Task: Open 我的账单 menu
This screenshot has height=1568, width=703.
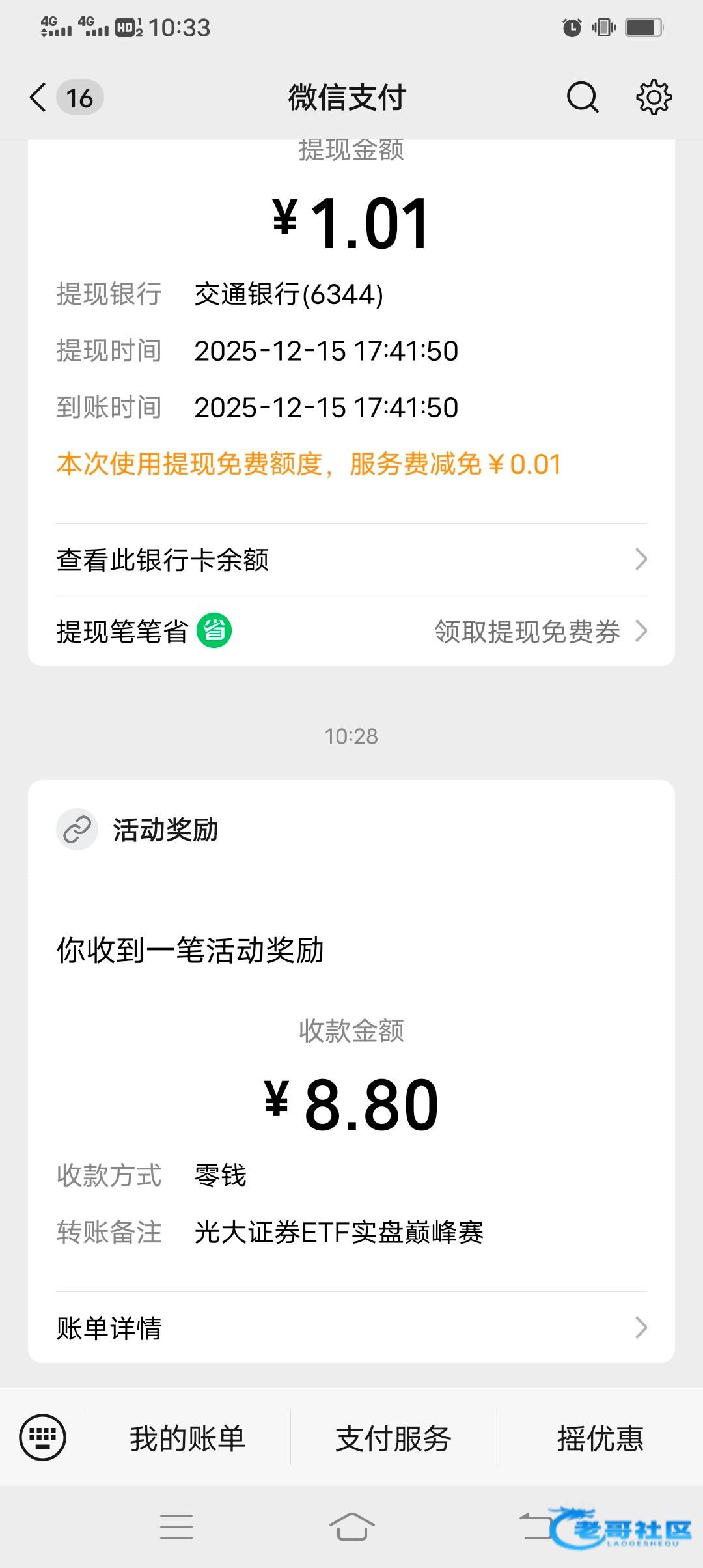Action: [187, 1438]
